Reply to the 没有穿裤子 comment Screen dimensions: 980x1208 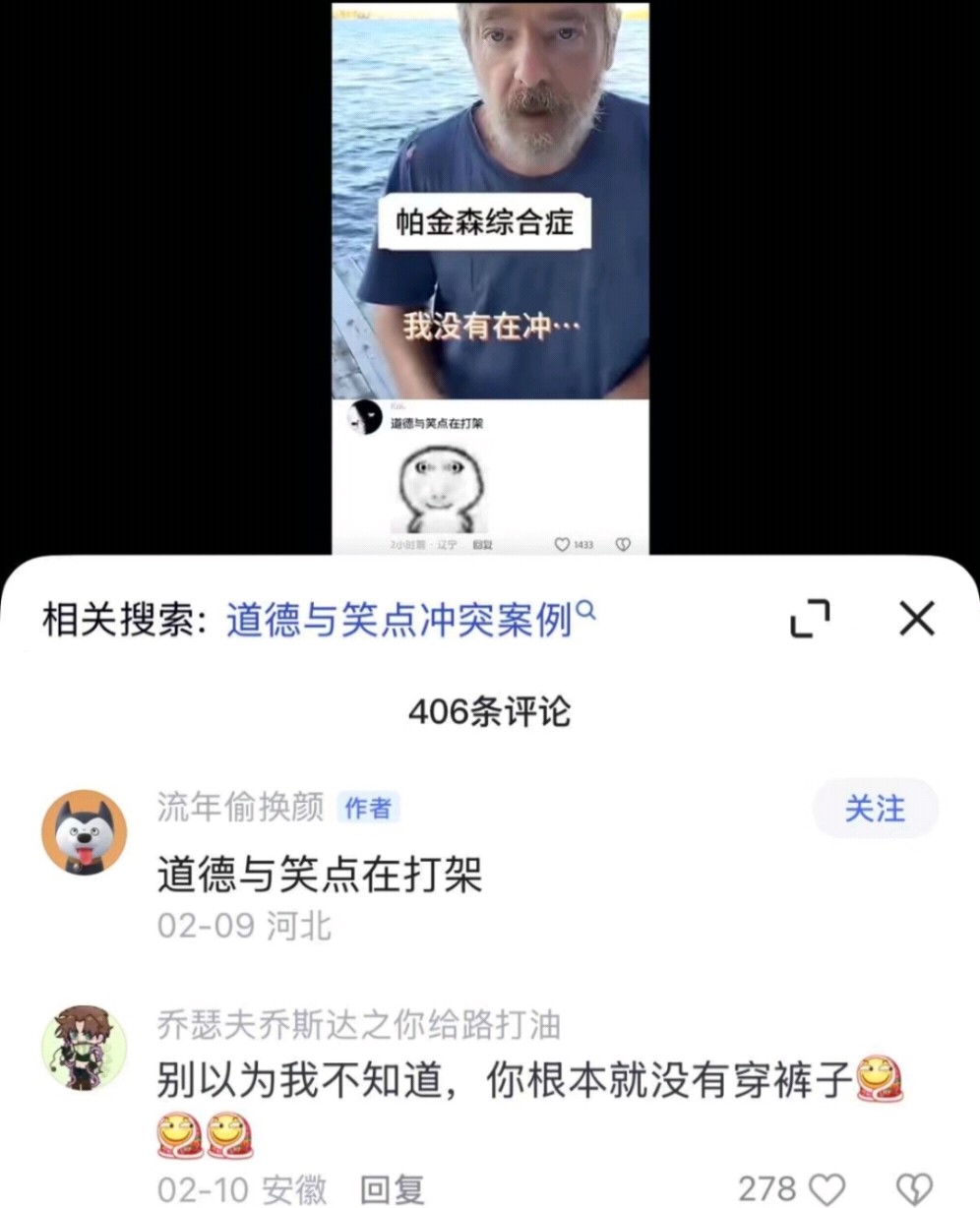tap(392, 1190)
